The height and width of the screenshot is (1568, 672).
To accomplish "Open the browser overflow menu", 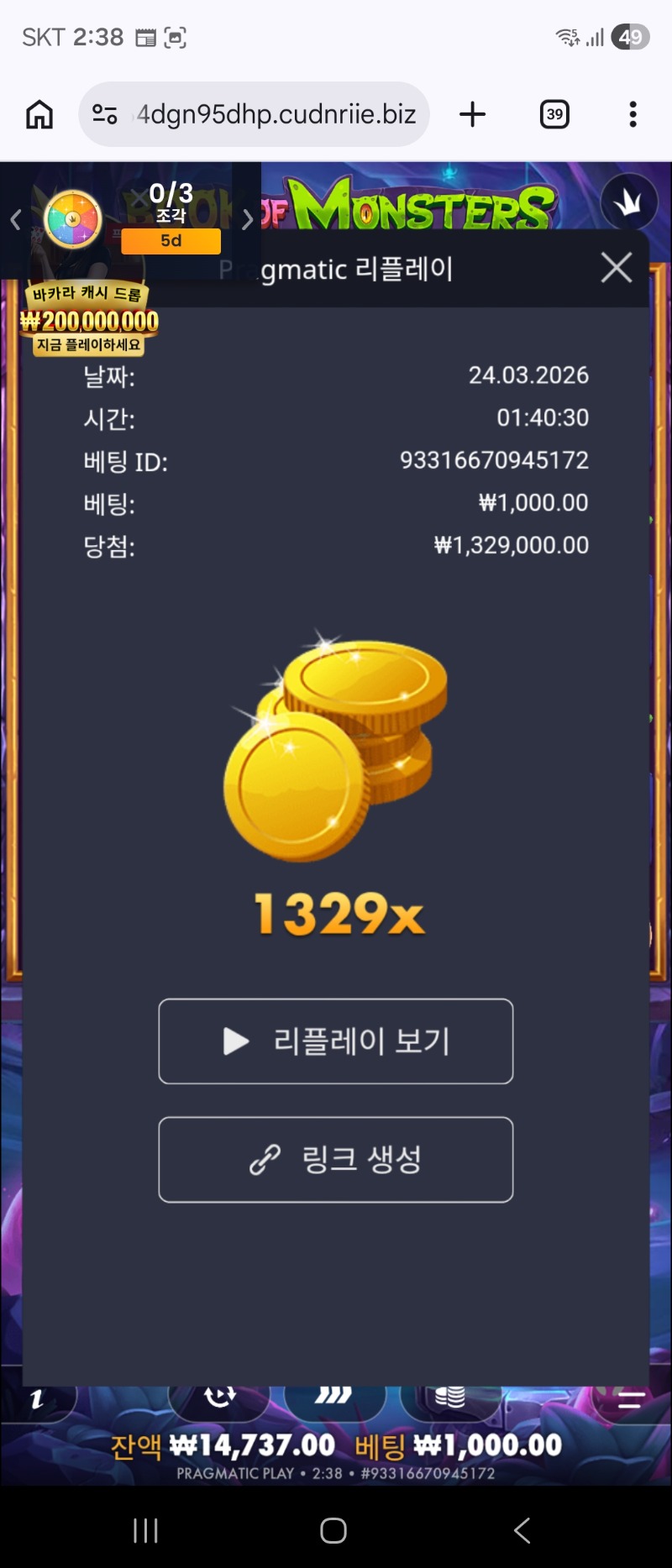I will pyautogui.click(x=633, y=114).
